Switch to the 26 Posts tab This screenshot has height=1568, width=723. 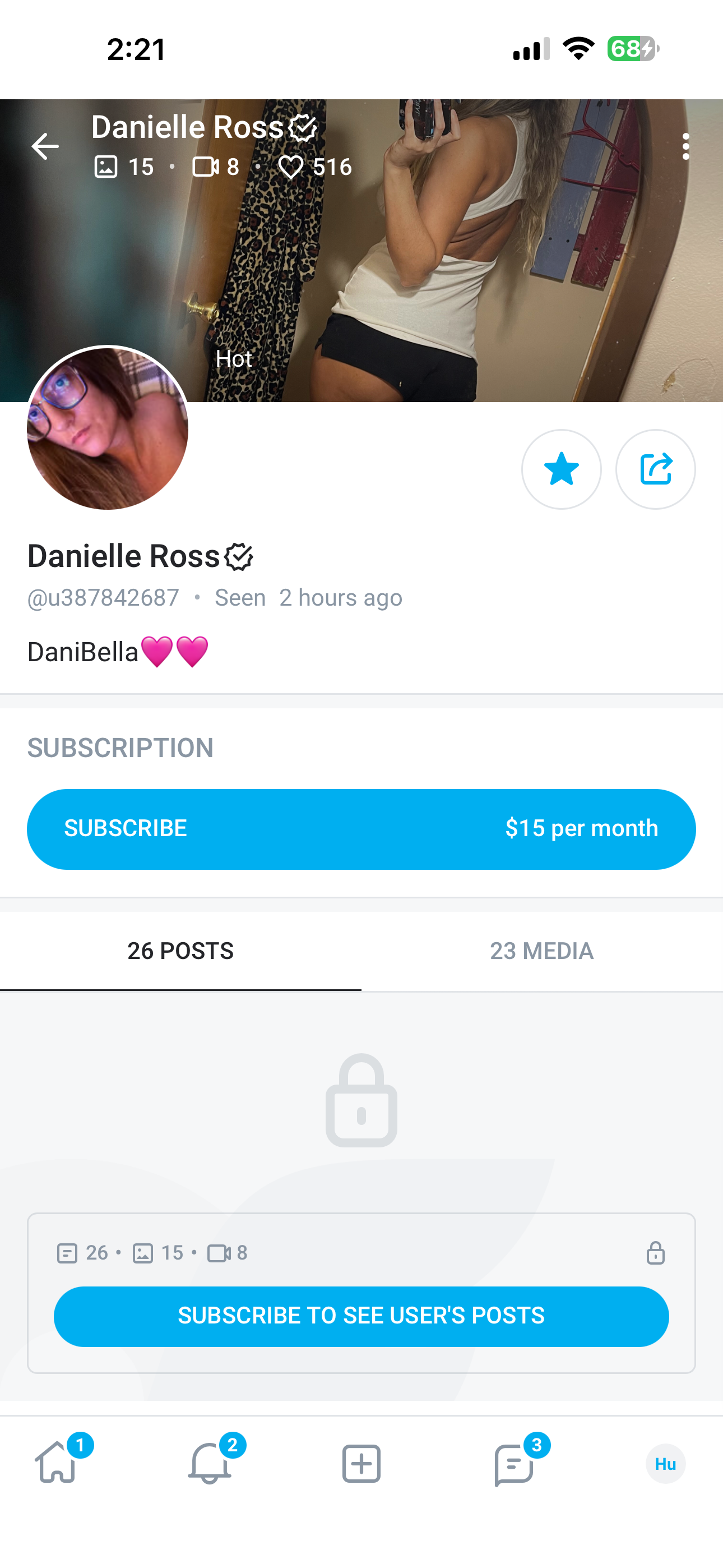[x=180, y=951]
